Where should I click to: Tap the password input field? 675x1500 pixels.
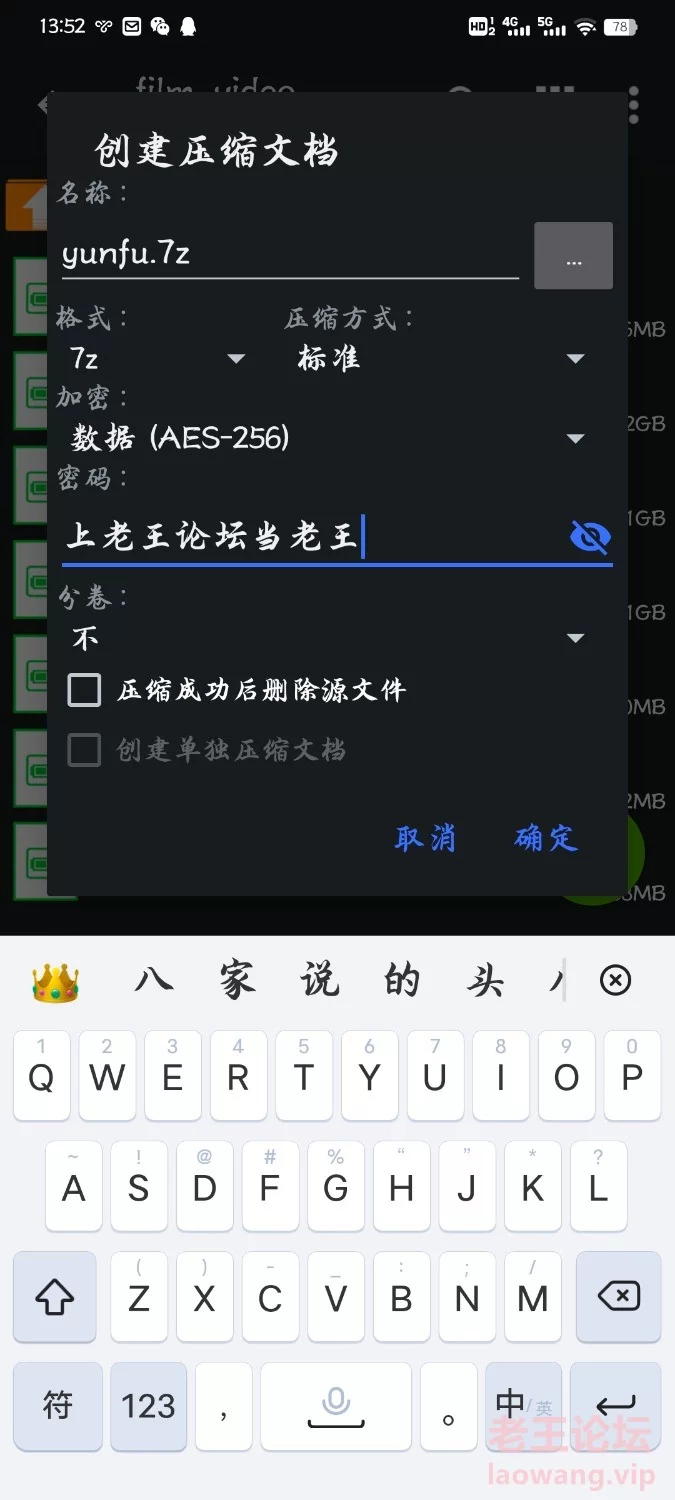click(310, 538)
